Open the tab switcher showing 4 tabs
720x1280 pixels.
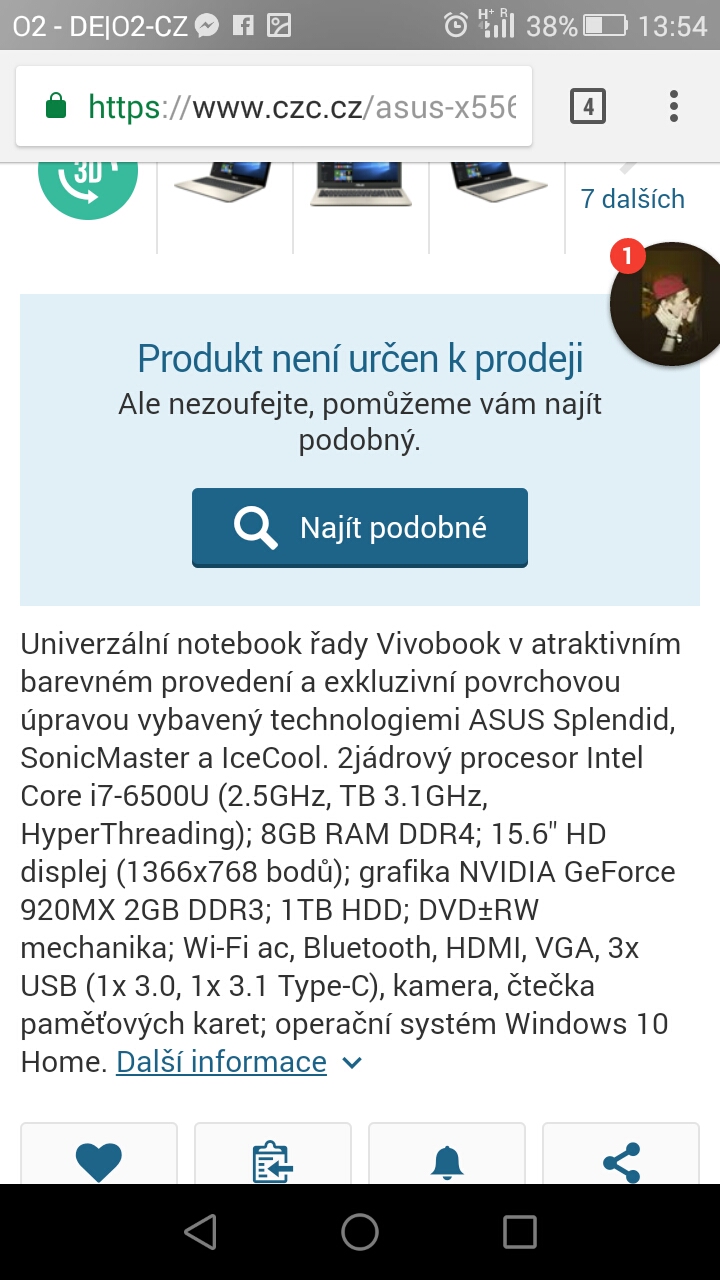[588, 106]
